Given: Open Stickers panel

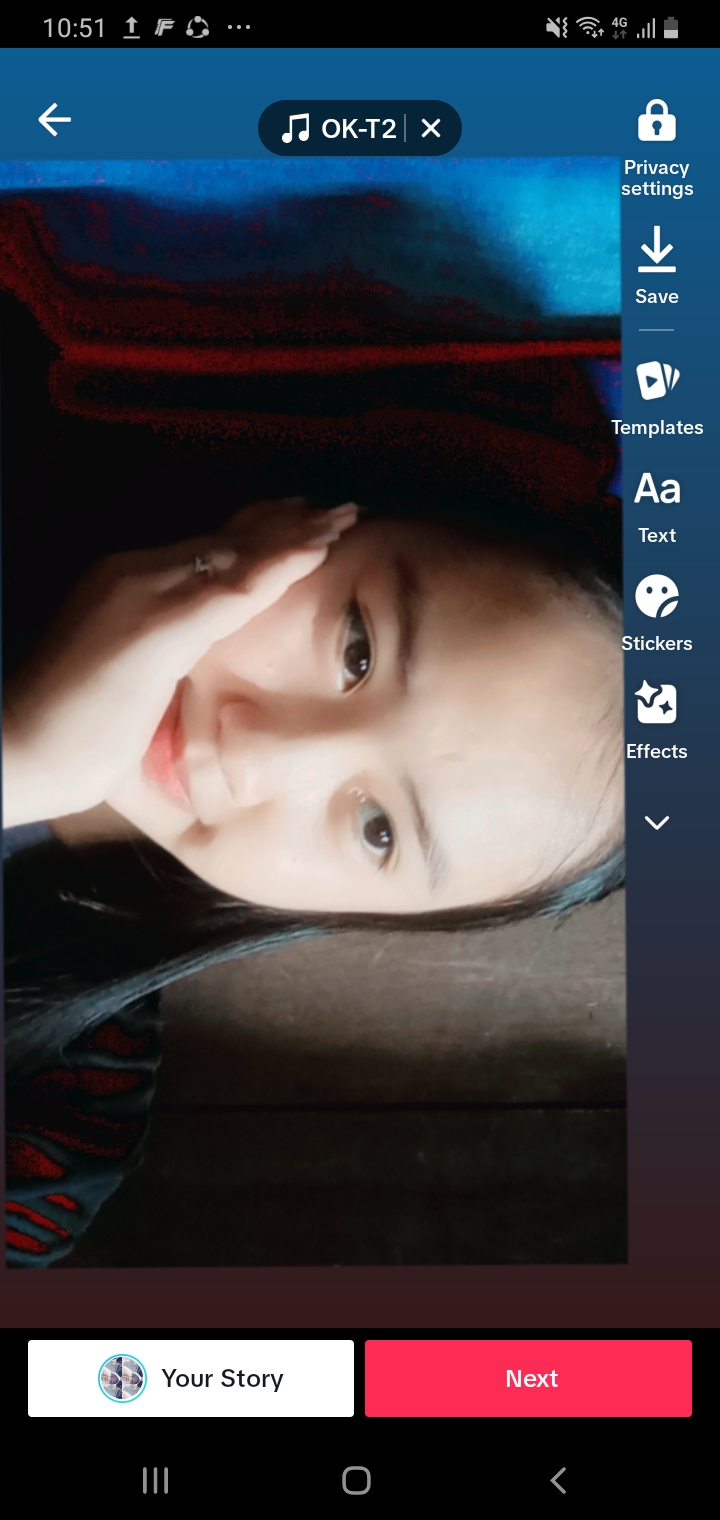Looking at the screenshot, I should point(657,613).
